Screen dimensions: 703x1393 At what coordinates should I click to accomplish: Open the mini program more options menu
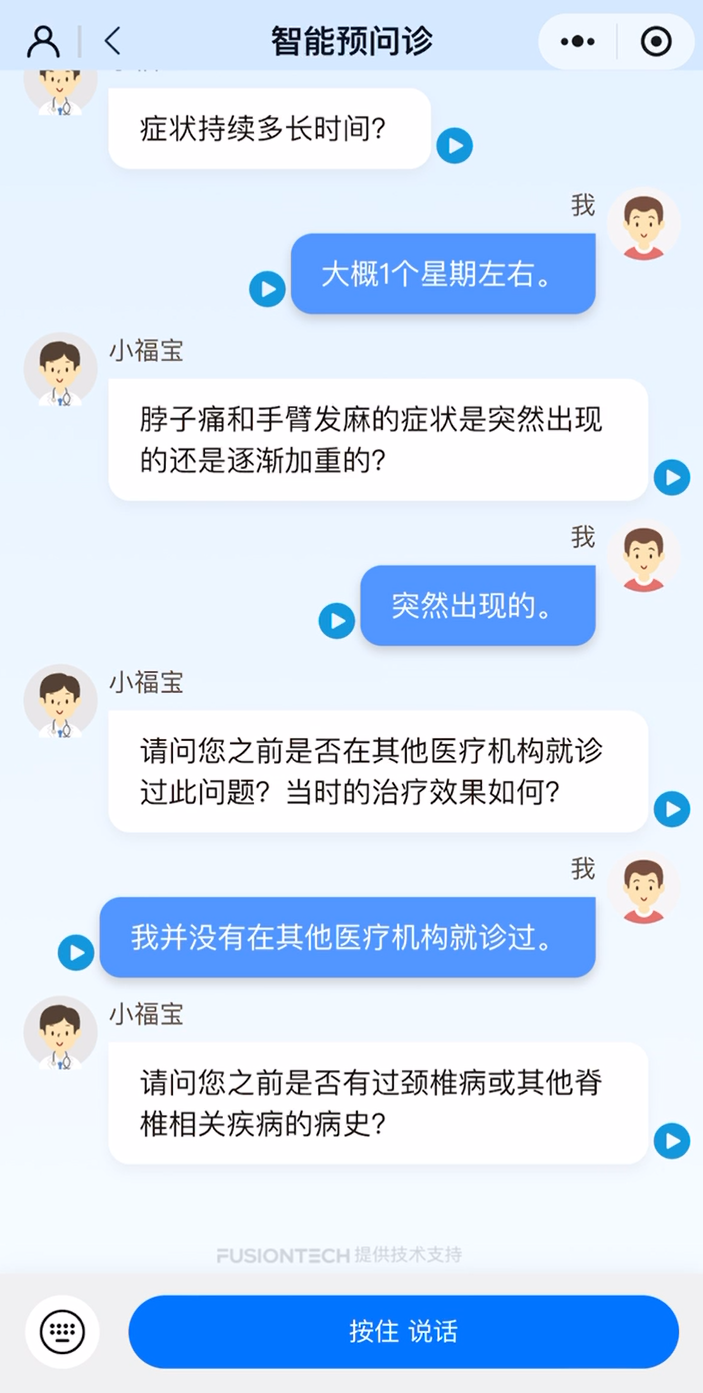pyautogui.click(x=578, y=42)
